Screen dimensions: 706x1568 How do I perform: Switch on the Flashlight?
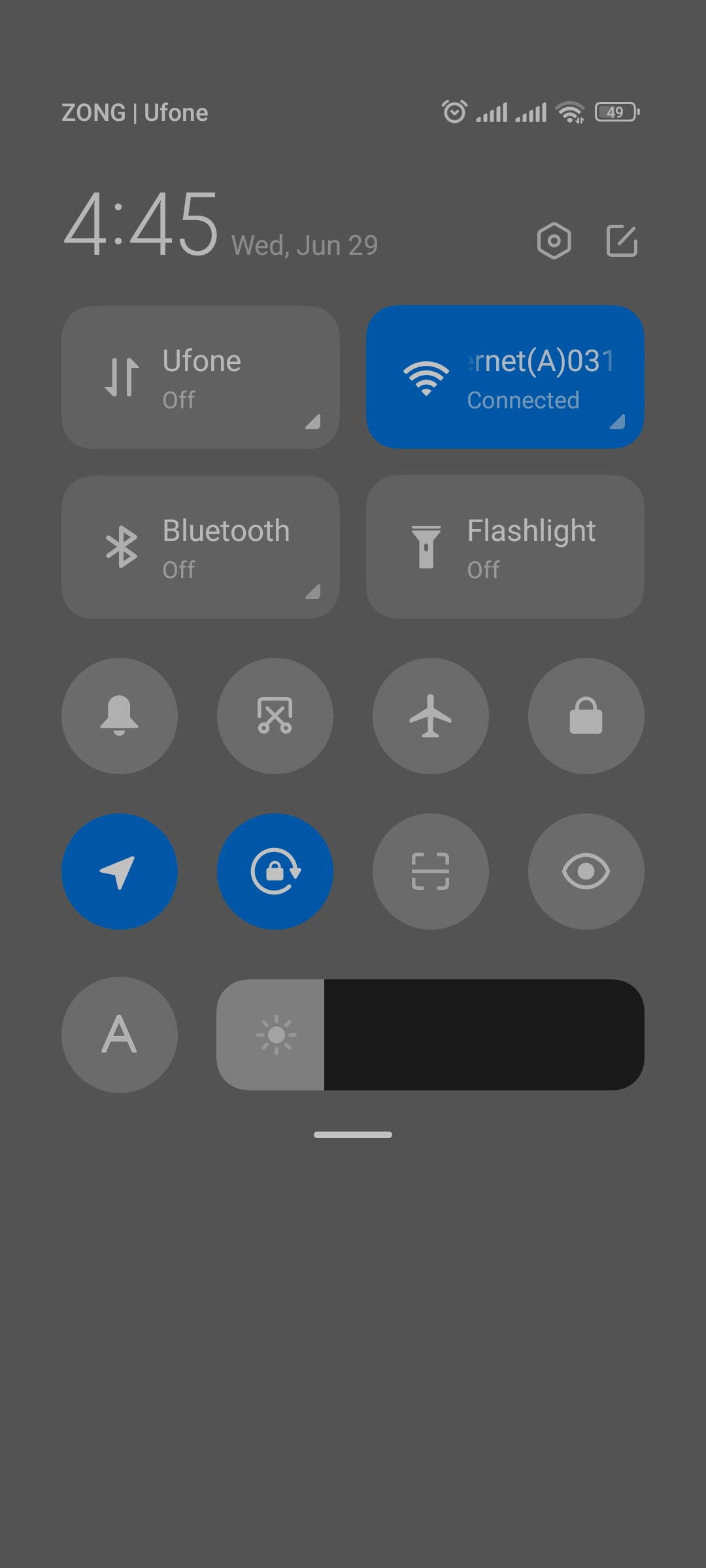click(x=505, y=547)
